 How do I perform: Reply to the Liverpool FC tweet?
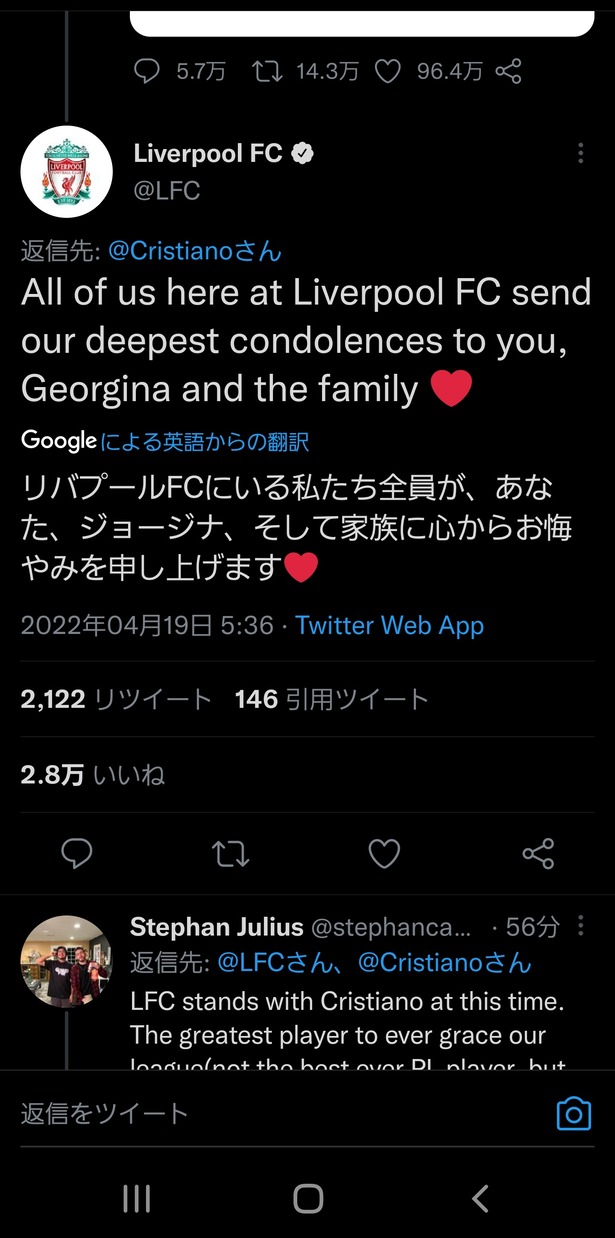click(77, 854)
